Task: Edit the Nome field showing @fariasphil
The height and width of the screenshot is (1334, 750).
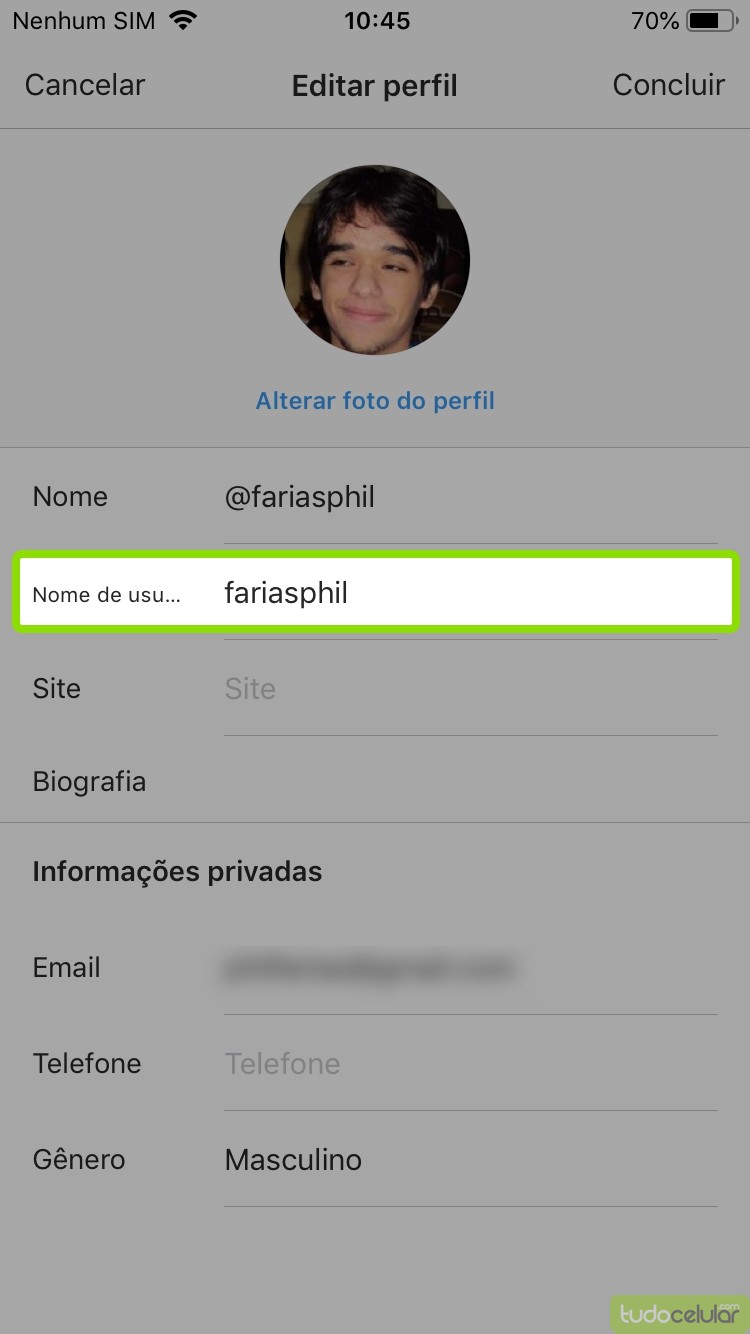Action: point(470,497)
